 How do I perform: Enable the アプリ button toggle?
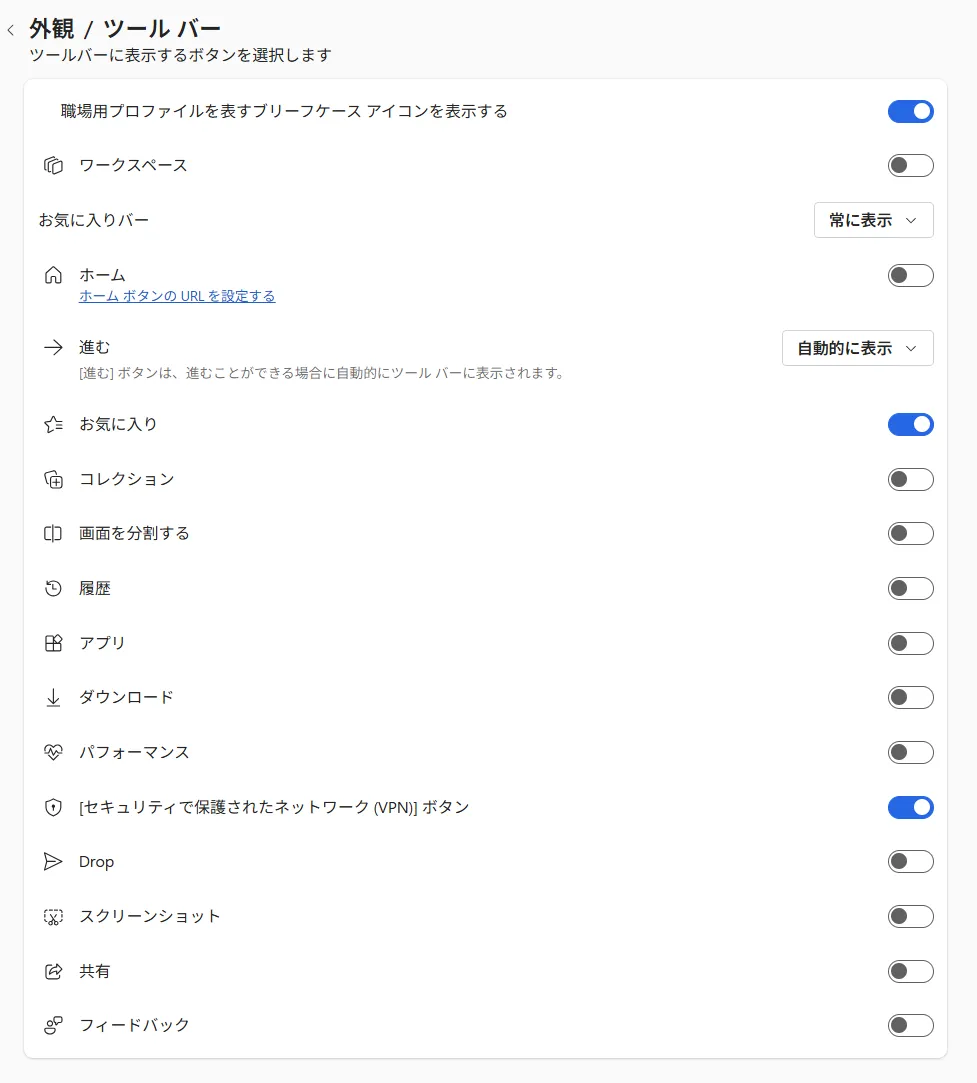[910, 643]
